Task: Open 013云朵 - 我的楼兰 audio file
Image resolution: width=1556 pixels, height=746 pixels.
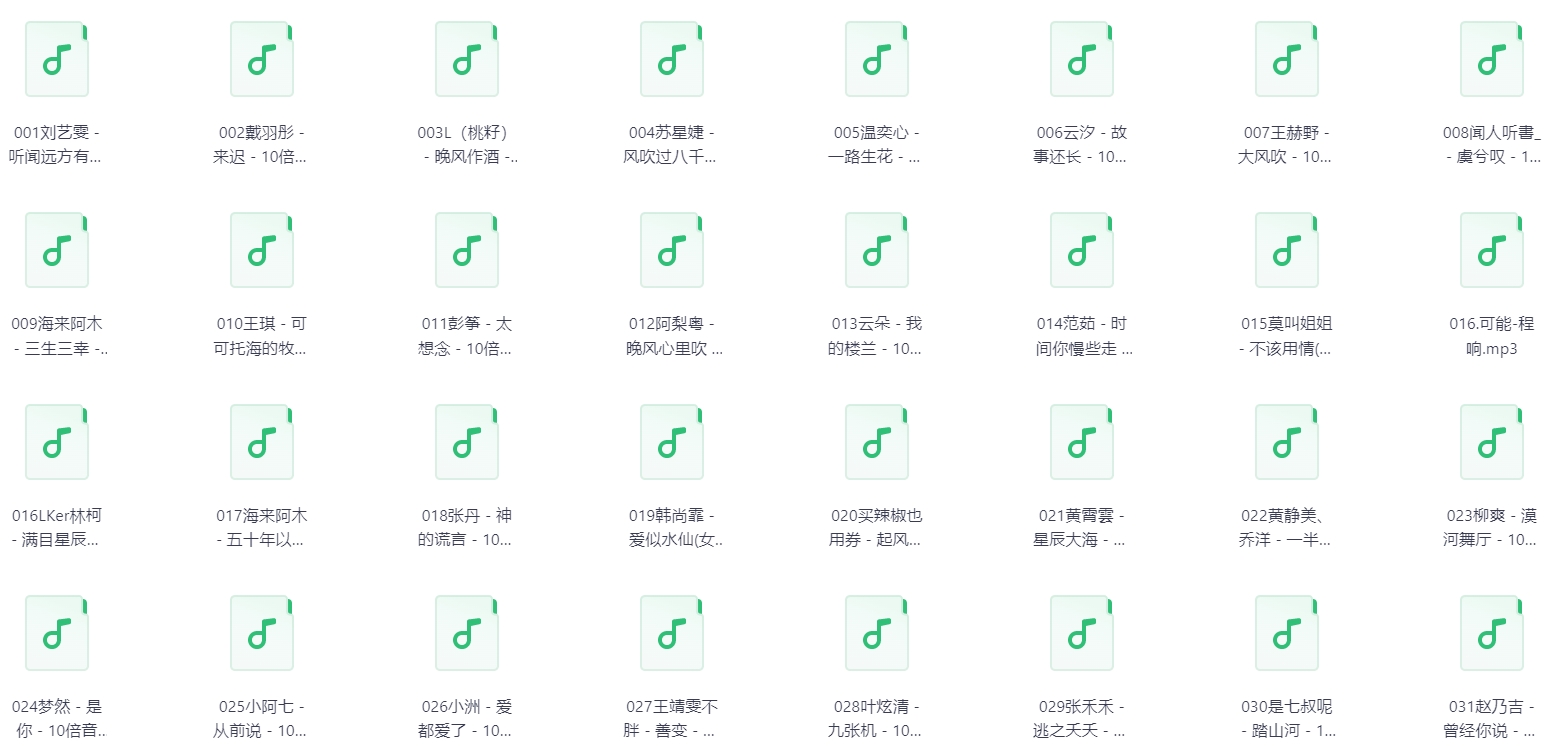Action: click(877, 251)
